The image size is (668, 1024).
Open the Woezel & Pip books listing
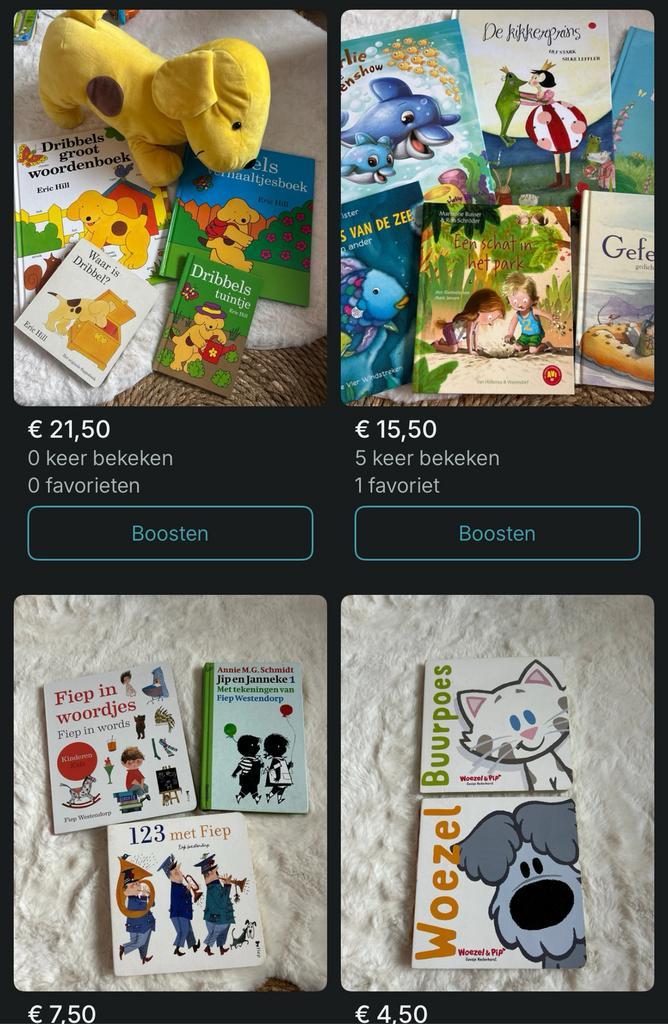[x=497, y=792]
